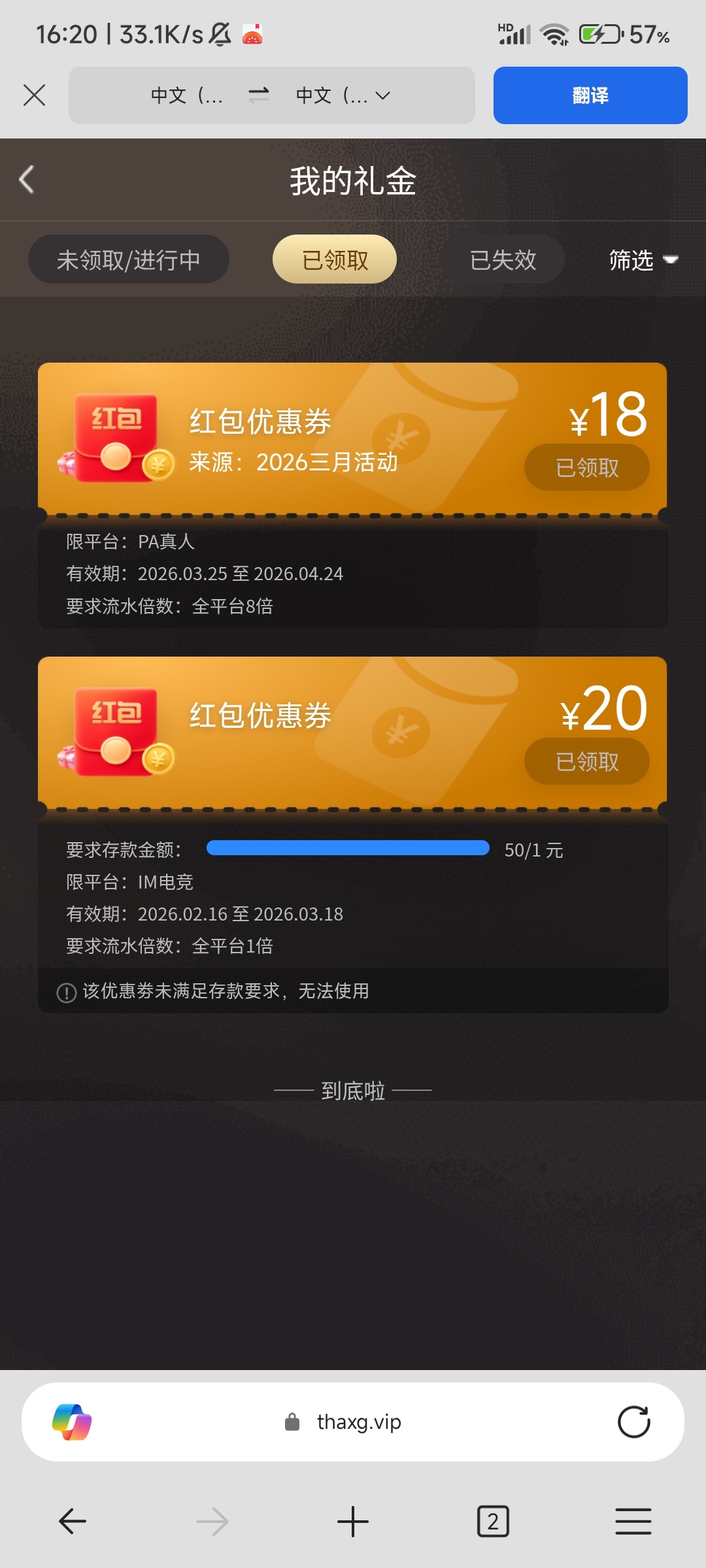View the open tabs switcher
The image size is (706, 1568).
coord(493,1521)
